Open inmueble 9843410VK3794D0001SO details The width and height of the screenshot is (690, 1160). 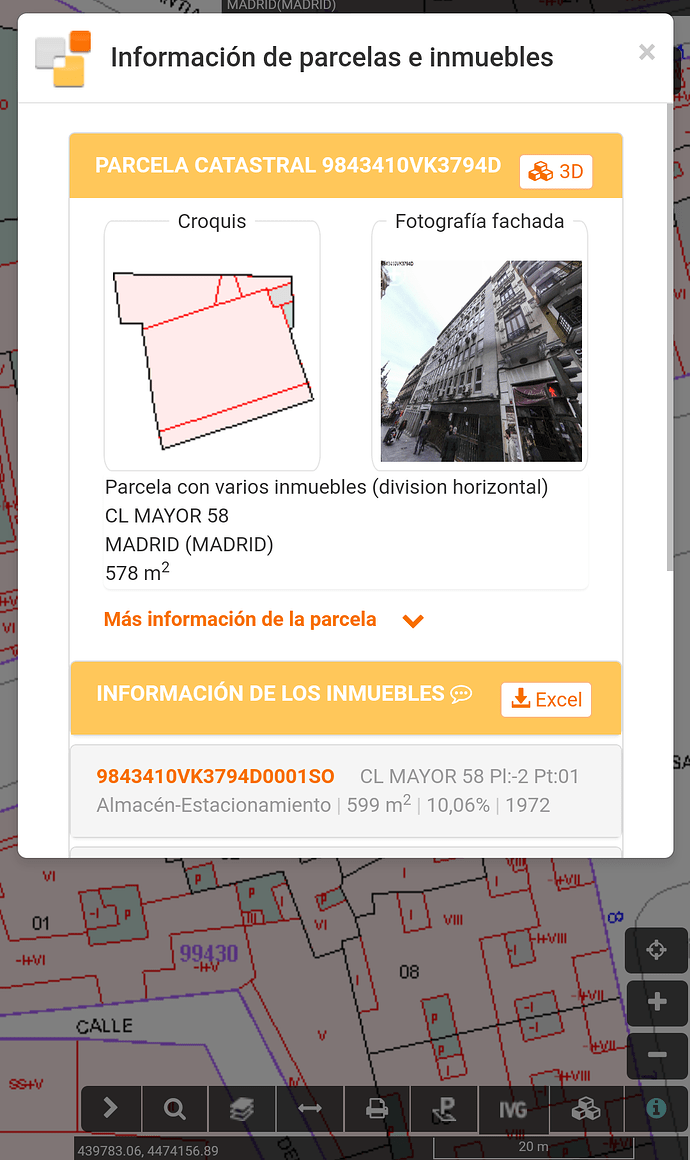pyautogui.click(x=215, y=776)
